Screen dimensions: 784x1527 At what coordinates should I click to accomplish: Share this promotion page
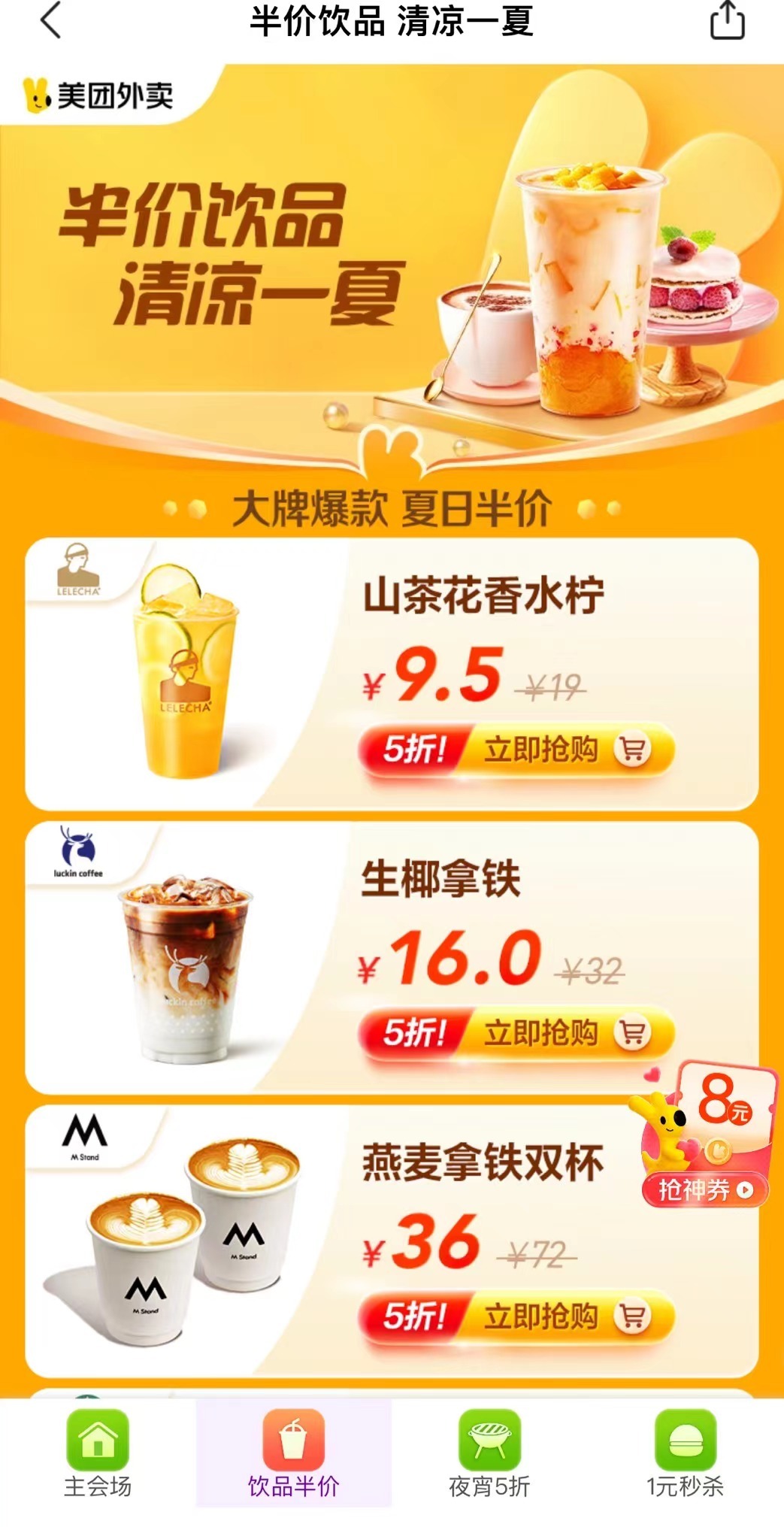727,20
